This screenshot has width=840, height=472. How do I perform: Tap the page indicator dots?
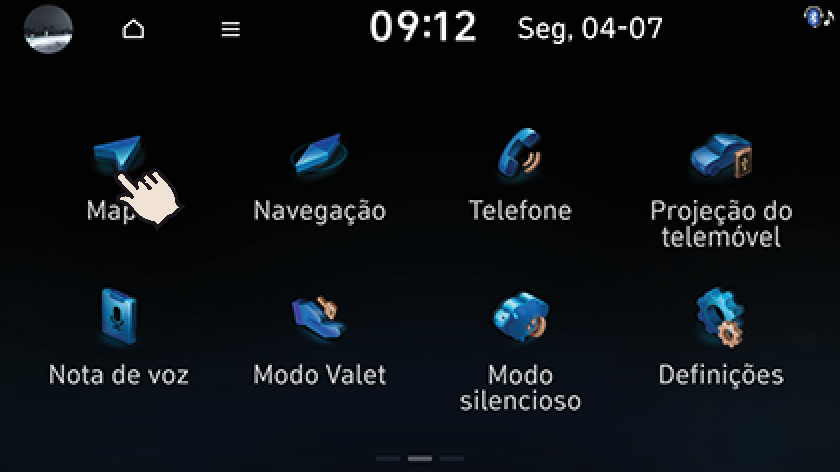point(420,458)
